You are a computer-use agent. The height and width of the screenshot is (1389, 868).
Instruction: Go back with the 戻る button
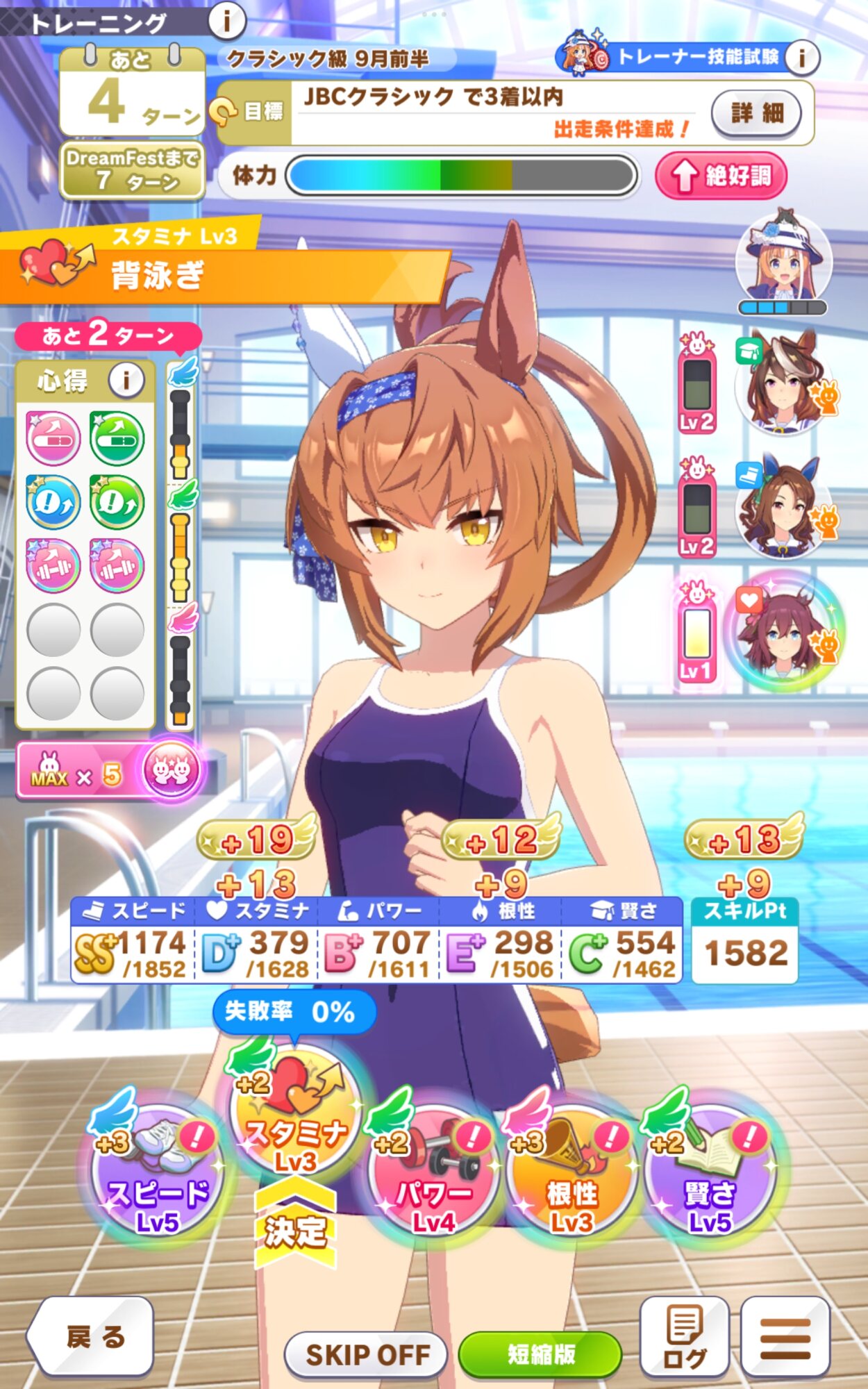[92, 1336]
